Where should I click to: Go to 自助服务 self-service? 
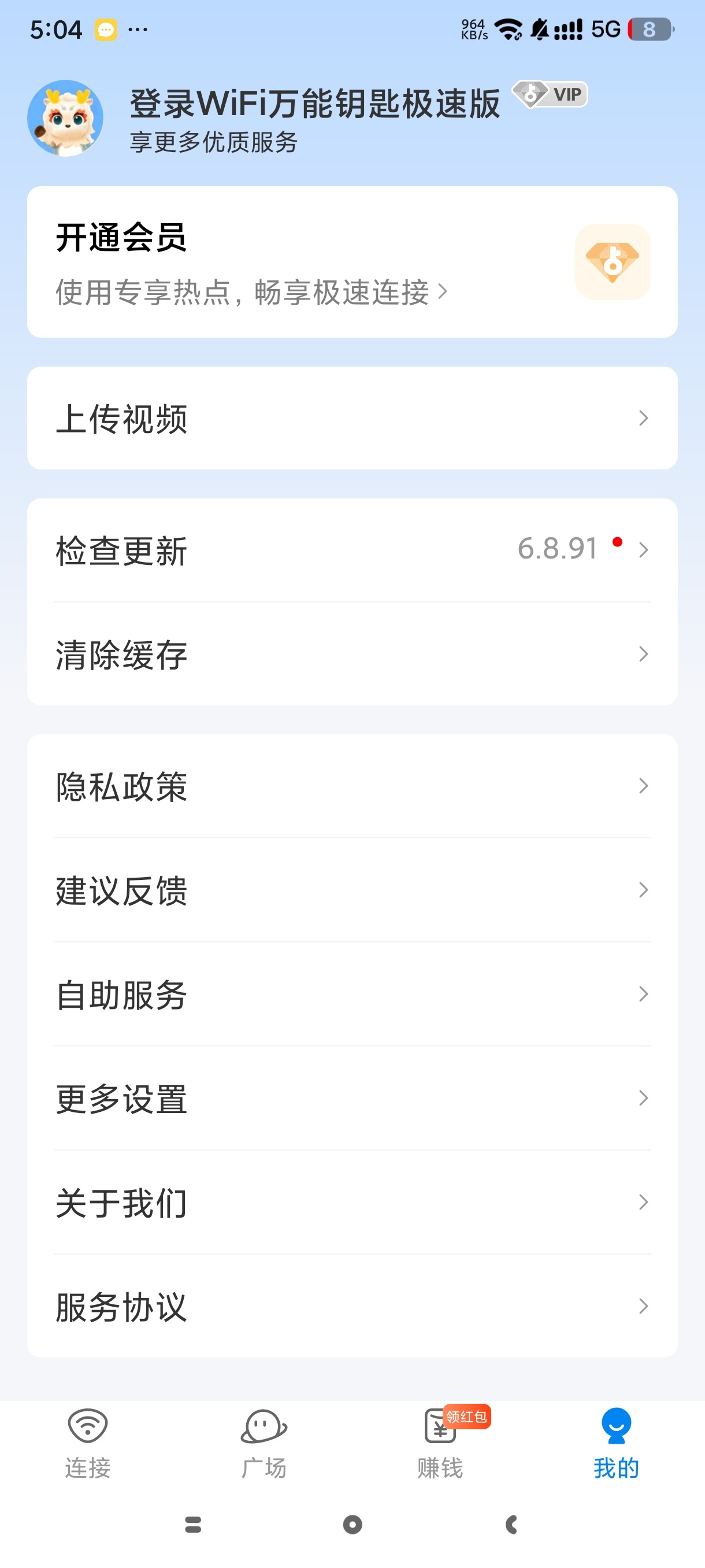coord(351,994)
